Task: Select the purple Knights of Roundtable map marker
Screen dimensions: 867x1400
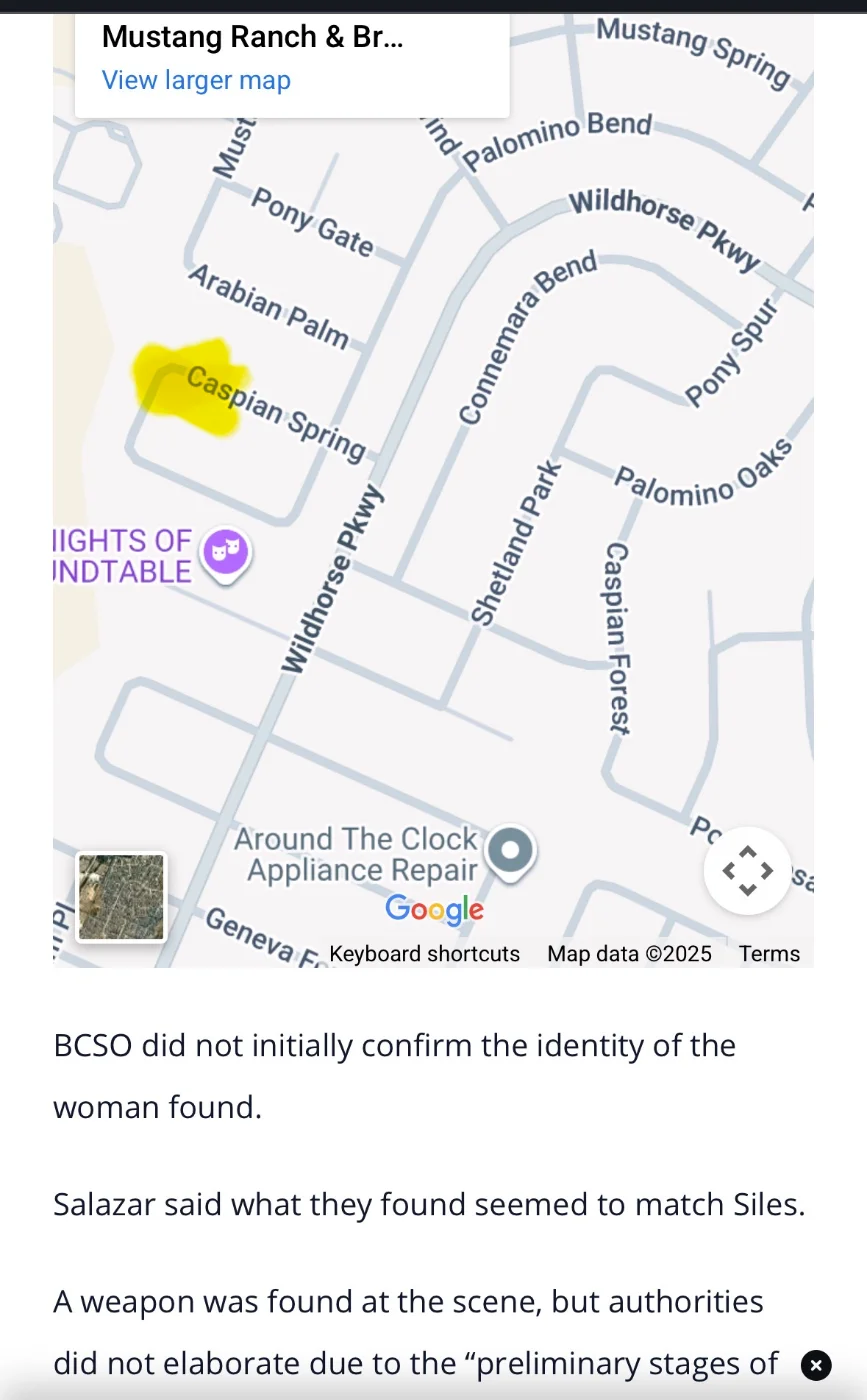Action: pos(226,552)
